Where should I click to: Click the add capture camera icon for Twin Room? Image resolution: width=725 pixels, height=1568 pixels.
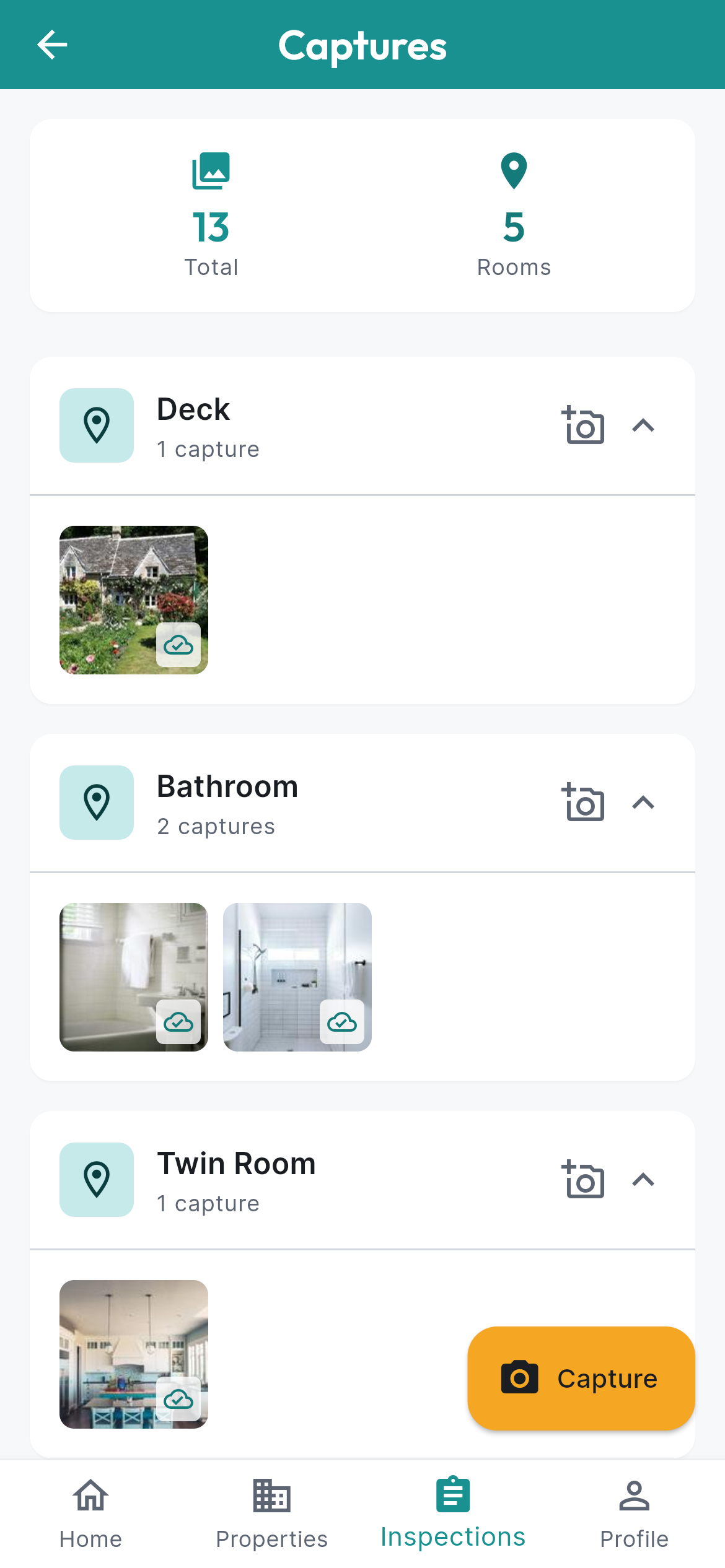pyautogui.click(x=583, y=1180)
